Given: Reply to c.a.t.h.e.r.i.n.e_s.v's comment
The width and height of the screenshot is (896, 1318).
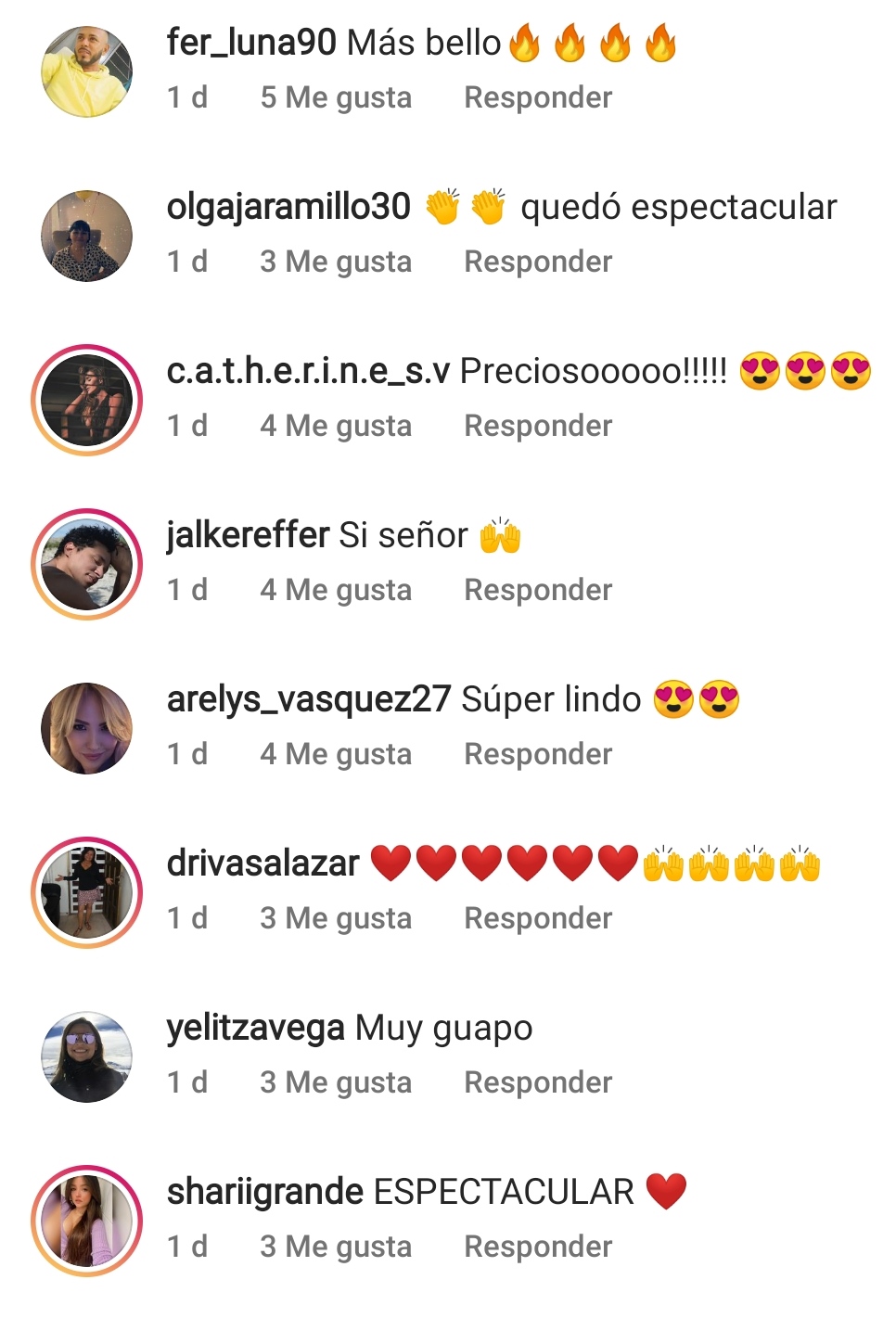Looking at the screenshot, I should (537, 426).
